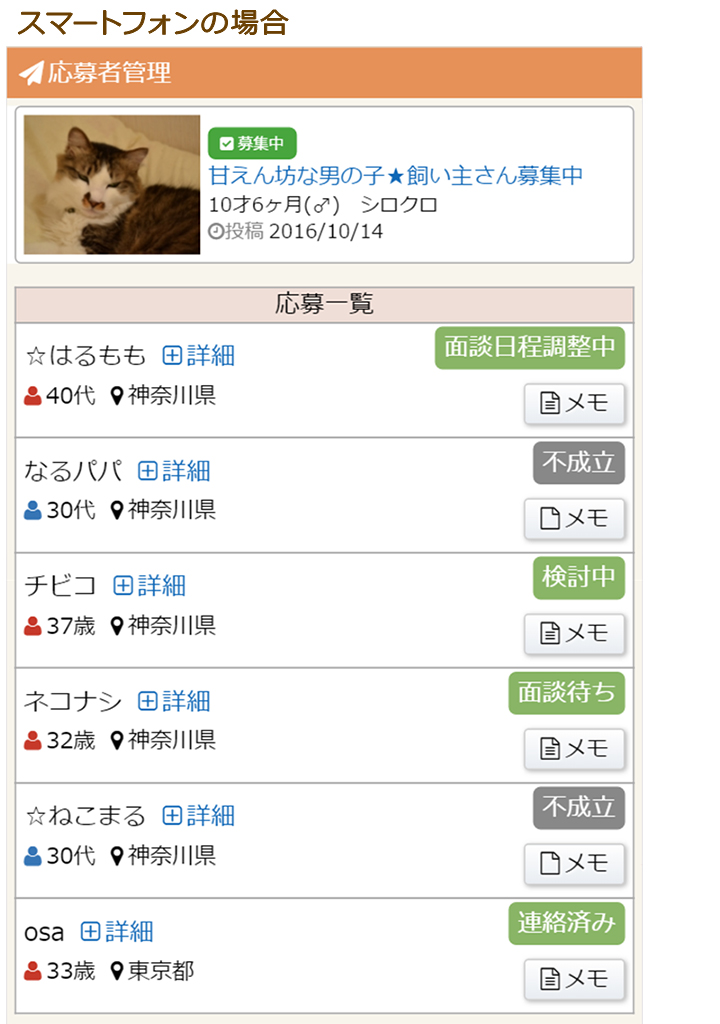
Task: Open the listing 甘えん坊な男の子★飼い主さん募集中
Action: [395, 176]
